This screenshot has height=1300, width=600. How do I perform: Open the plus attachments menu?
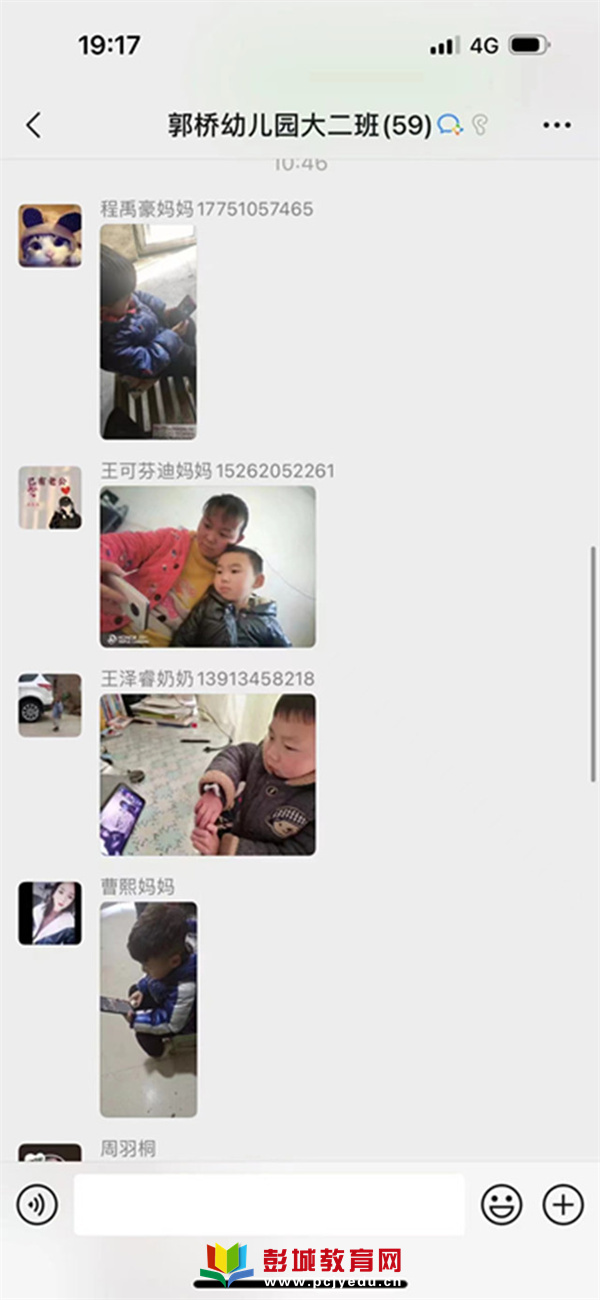coord(563,1205)
